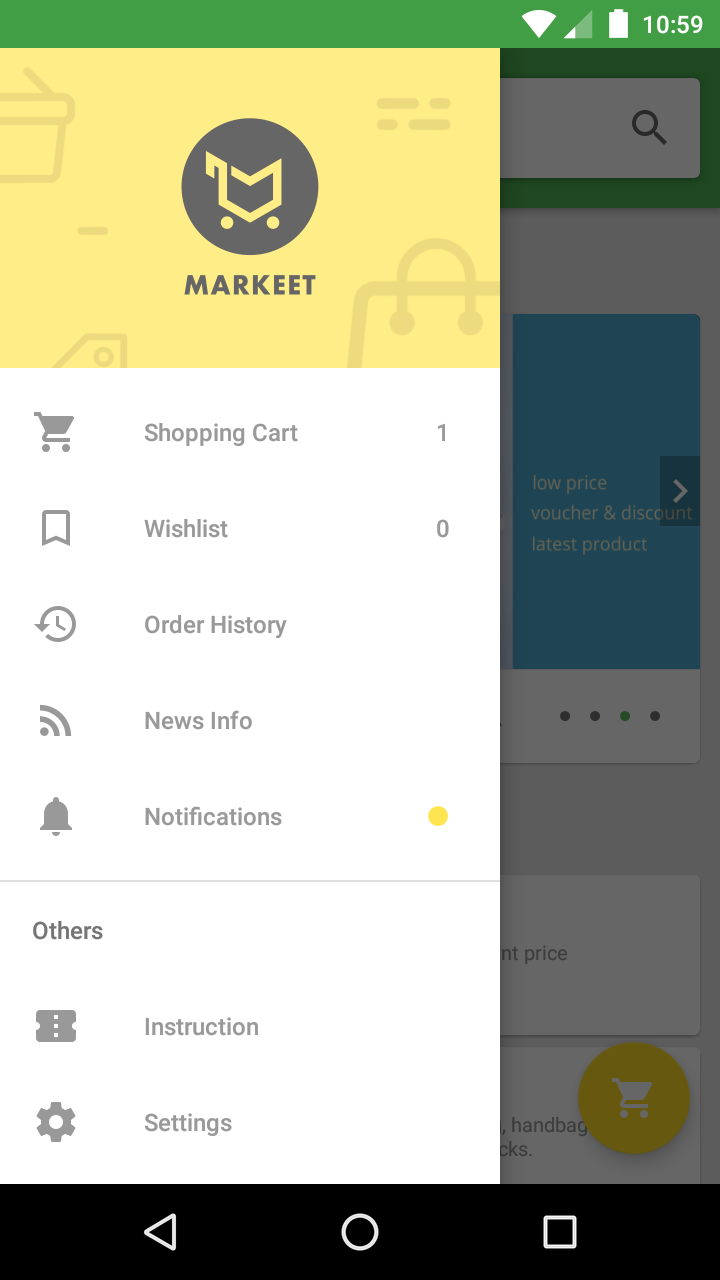Open Shopping Cart from the drawer
The width and height of the screenshot is (720, 1280).
[x=250, y=433]
